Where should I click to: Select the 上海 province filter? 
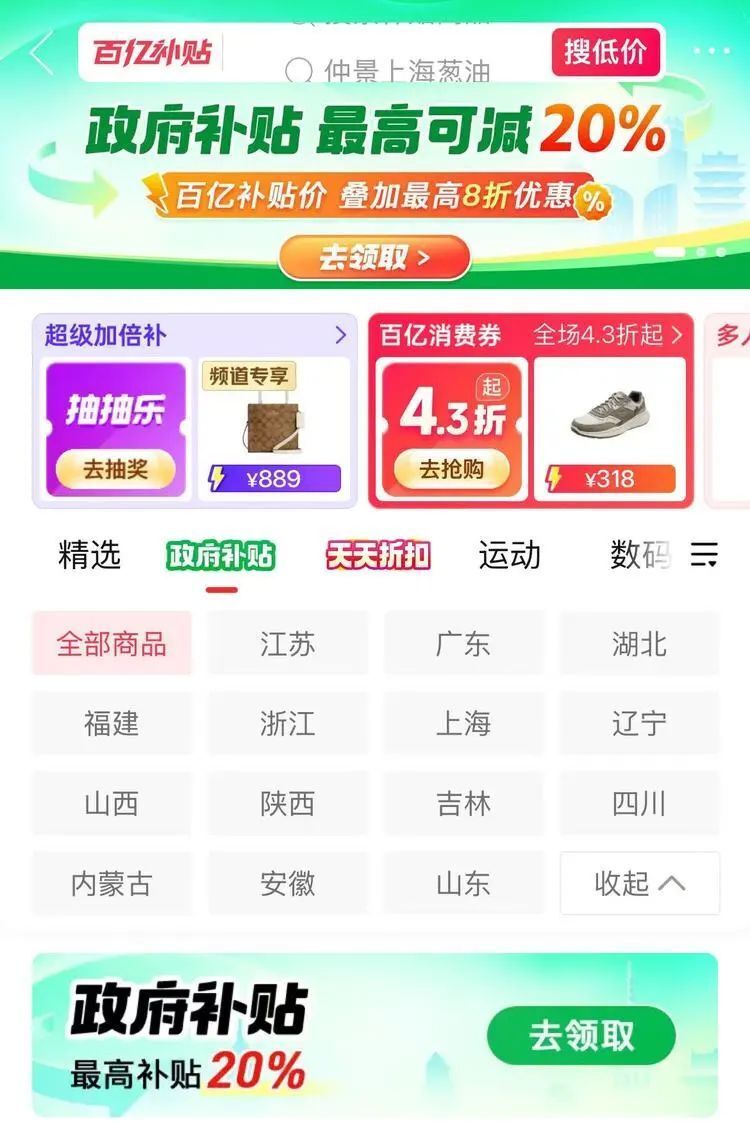click(464, 723)
